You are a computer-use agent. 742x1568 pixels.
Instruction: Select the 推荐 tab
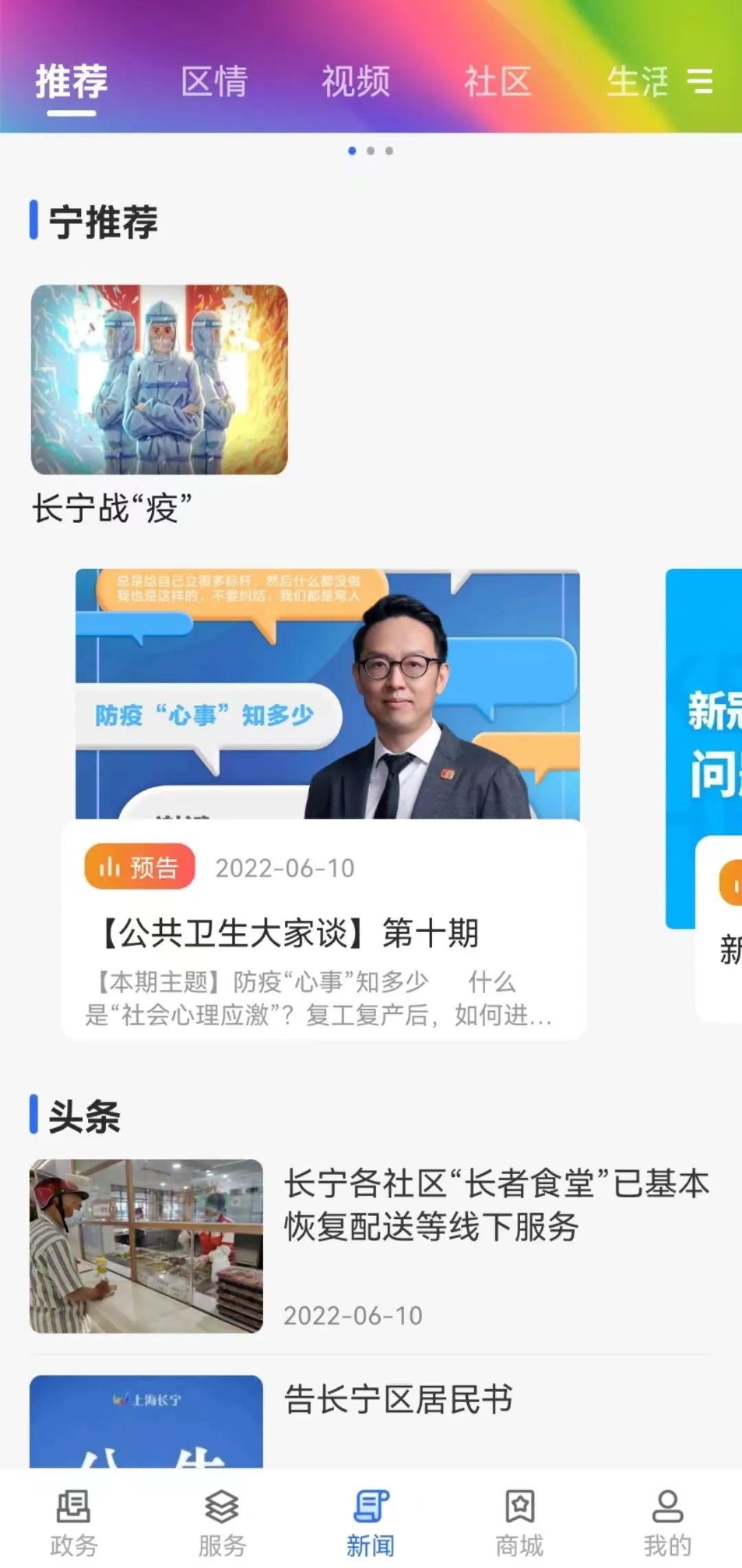click(x=71, y=82)
